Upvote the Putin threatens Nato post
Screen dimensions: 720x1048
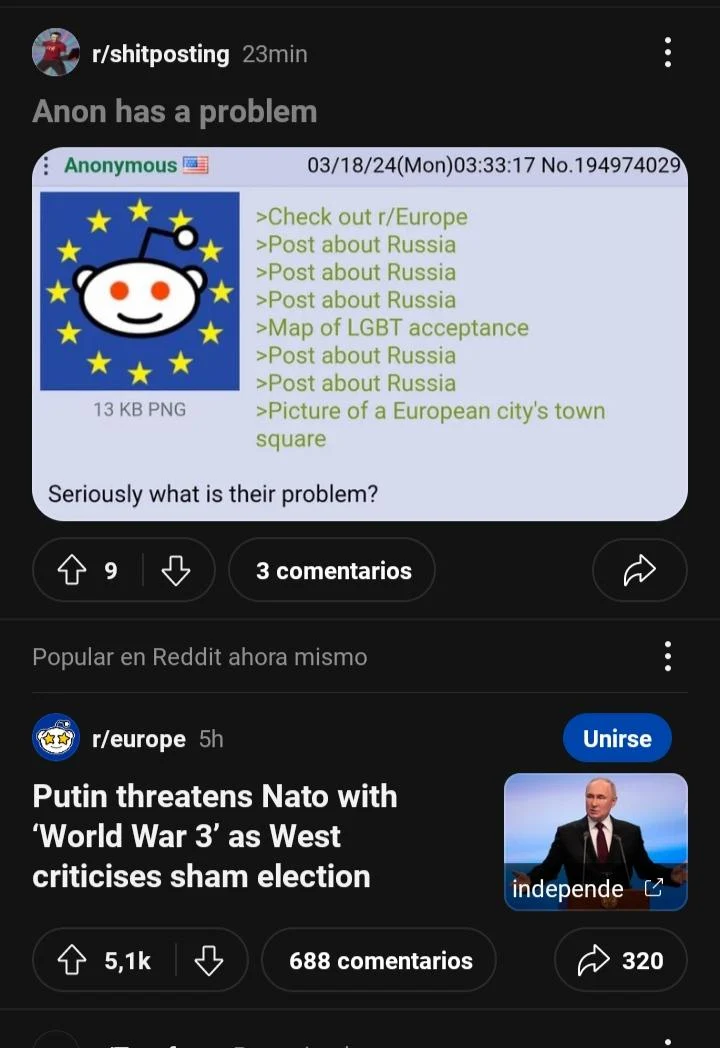click(x=72, y=961)
